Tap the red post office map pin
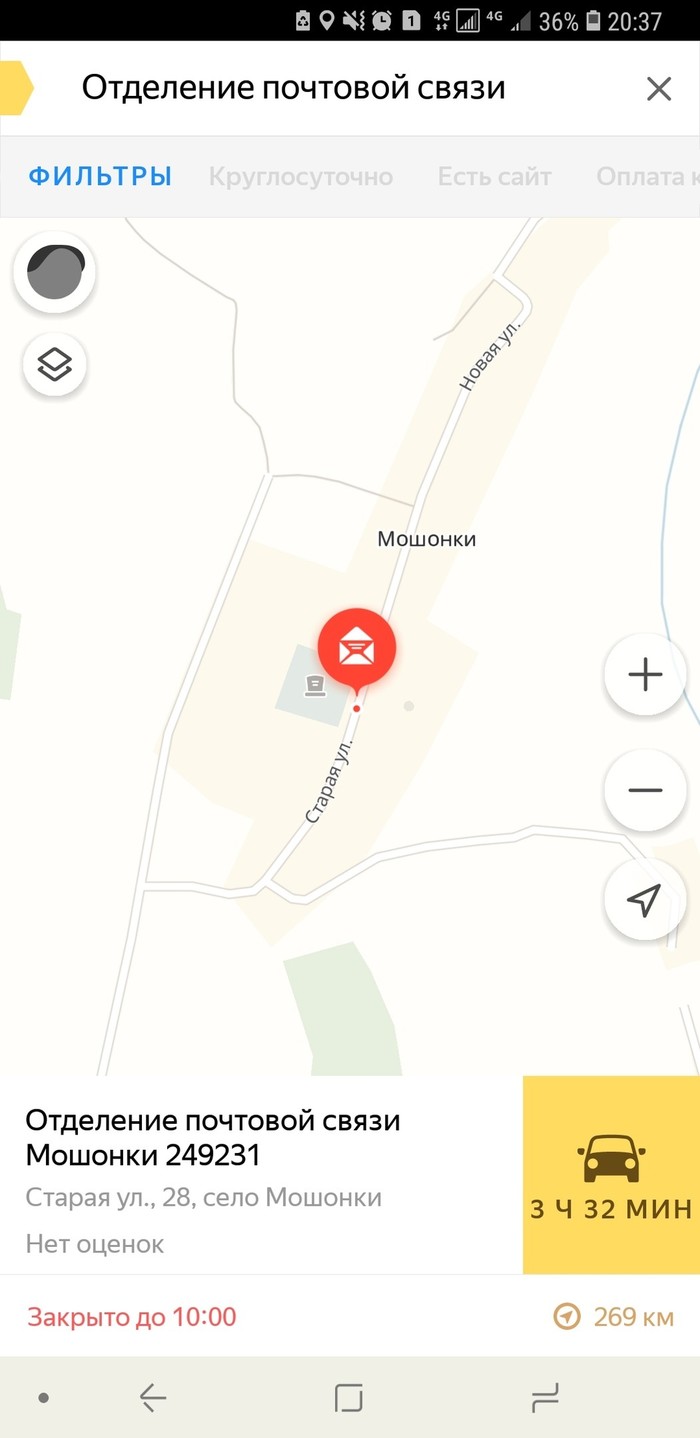 pyautogui.click(x=357, y=648)
